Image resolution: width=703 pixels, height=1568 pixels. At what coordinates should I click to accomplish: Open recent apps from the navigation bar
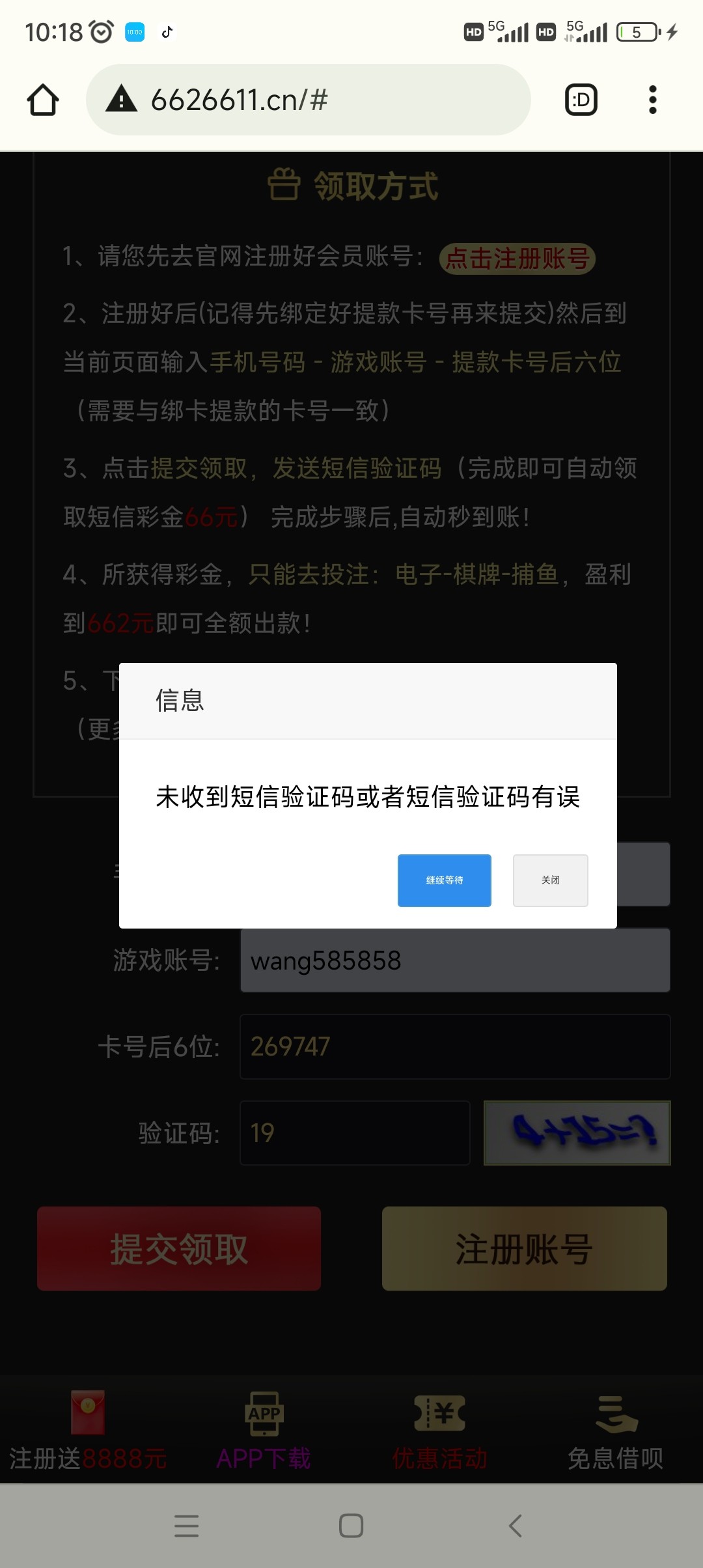[187, 1526]
